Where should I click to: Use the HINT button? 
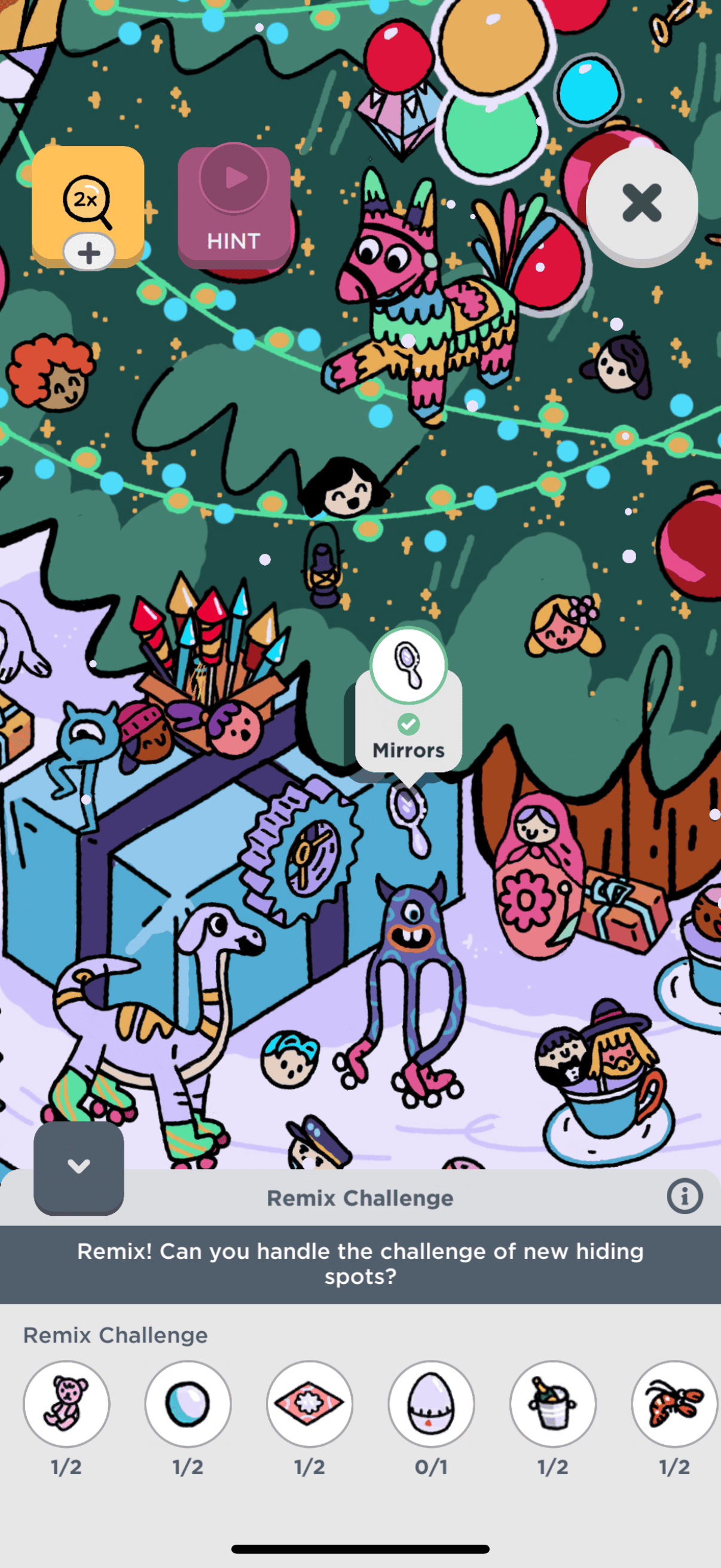pos(234,207)
